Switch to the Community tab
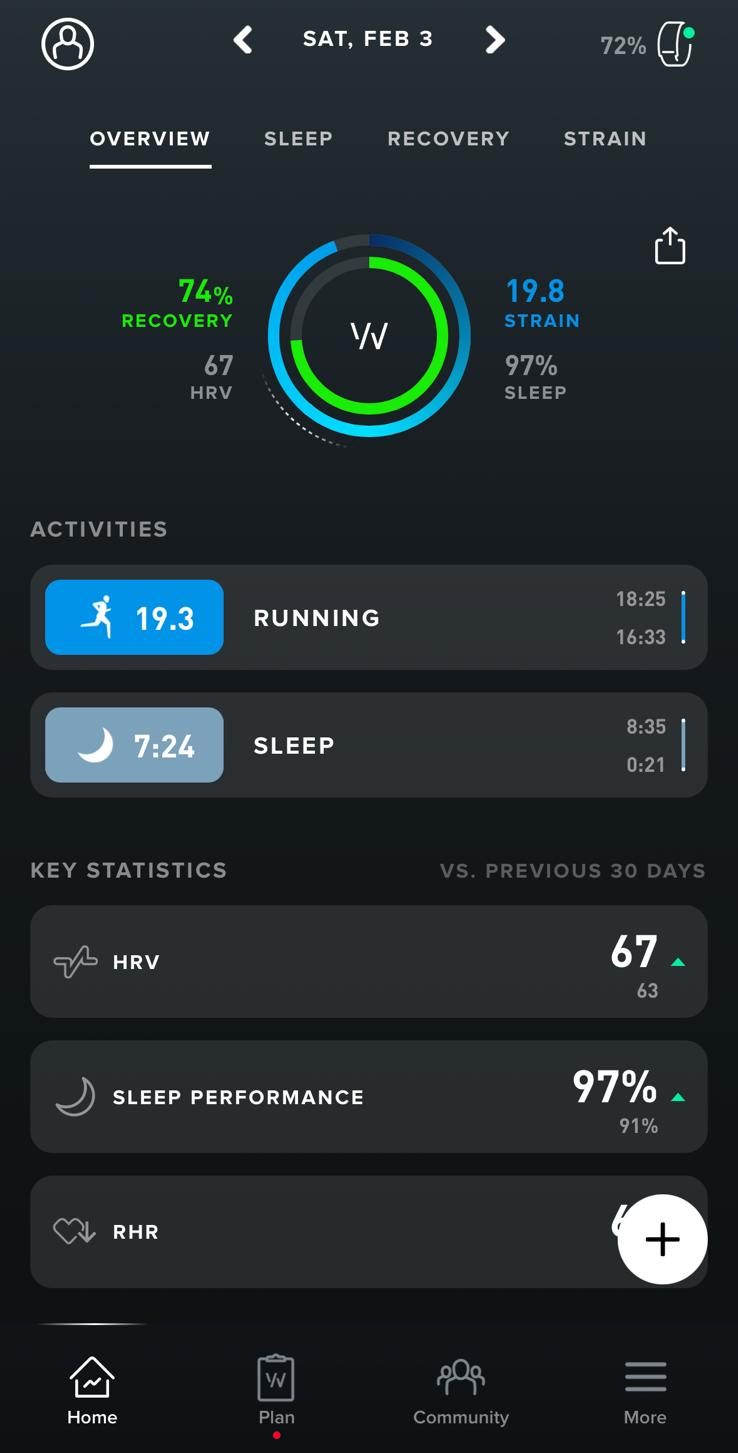The image size is (738, 1453). click(x=461, y=1391)
